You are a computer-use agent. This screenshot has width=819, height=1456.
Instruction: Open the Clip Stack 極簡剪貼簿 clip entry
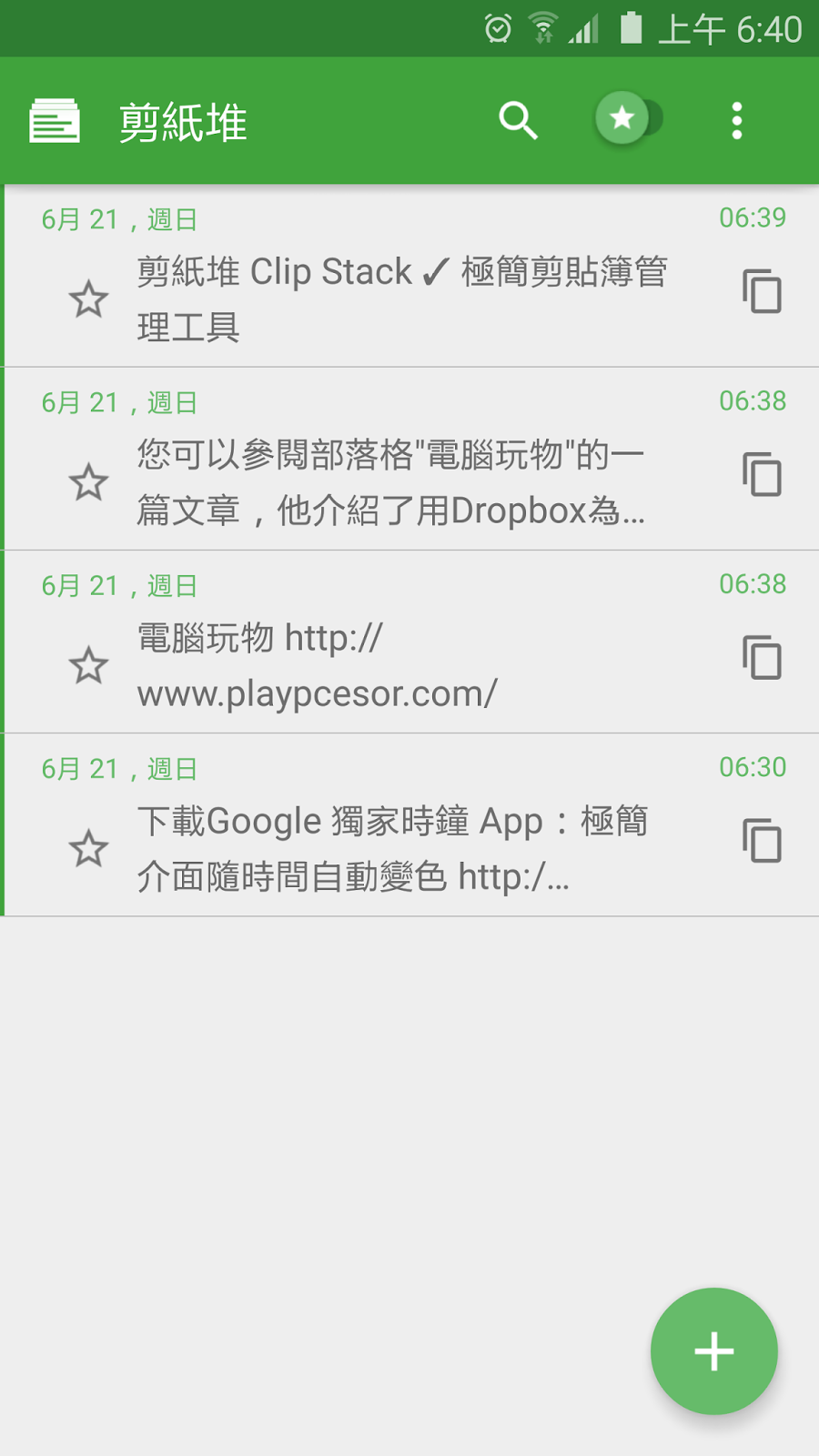(400, 298)
